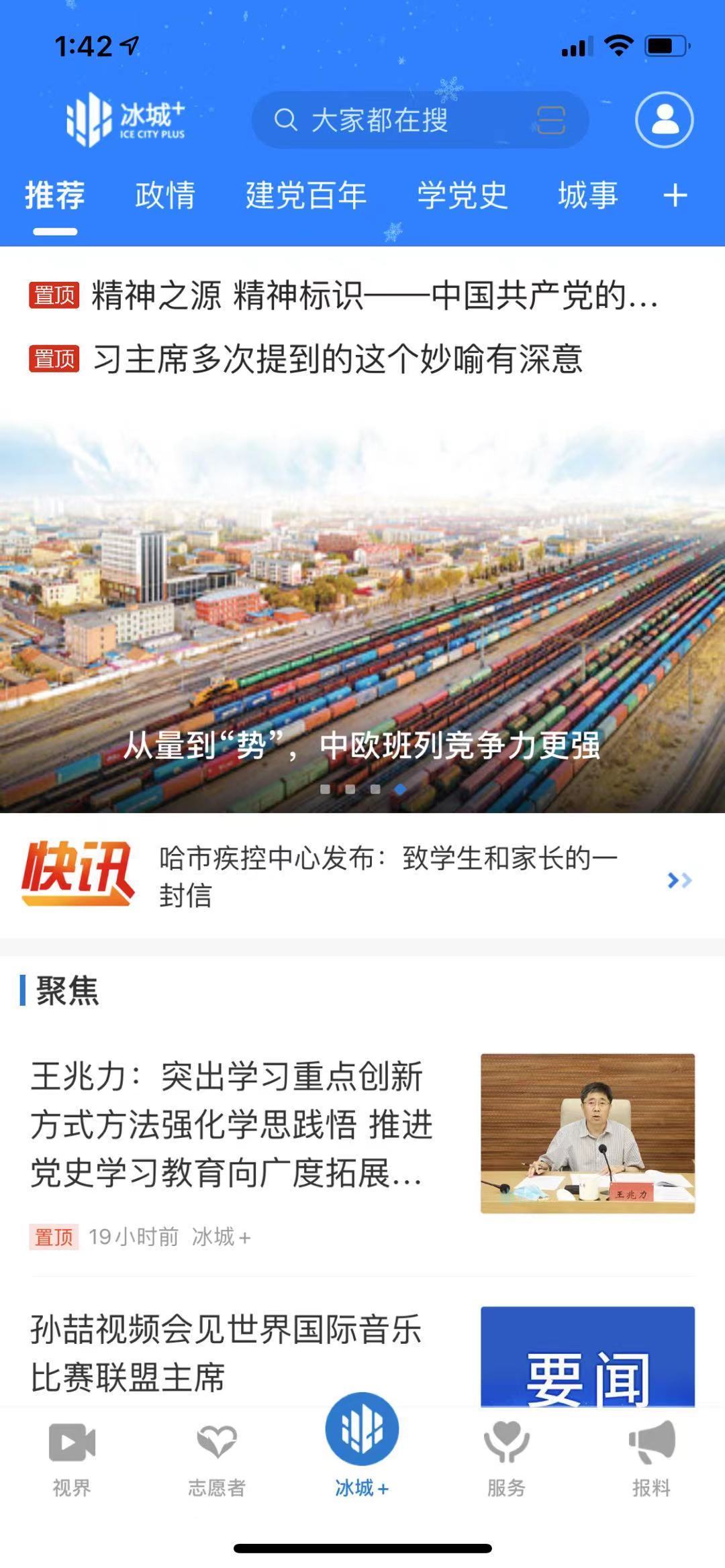Read pinned article 习主席多次提到的这个妙喻有深意
The height and width of the screenshot is (1568, 725).
pos(337,358)
